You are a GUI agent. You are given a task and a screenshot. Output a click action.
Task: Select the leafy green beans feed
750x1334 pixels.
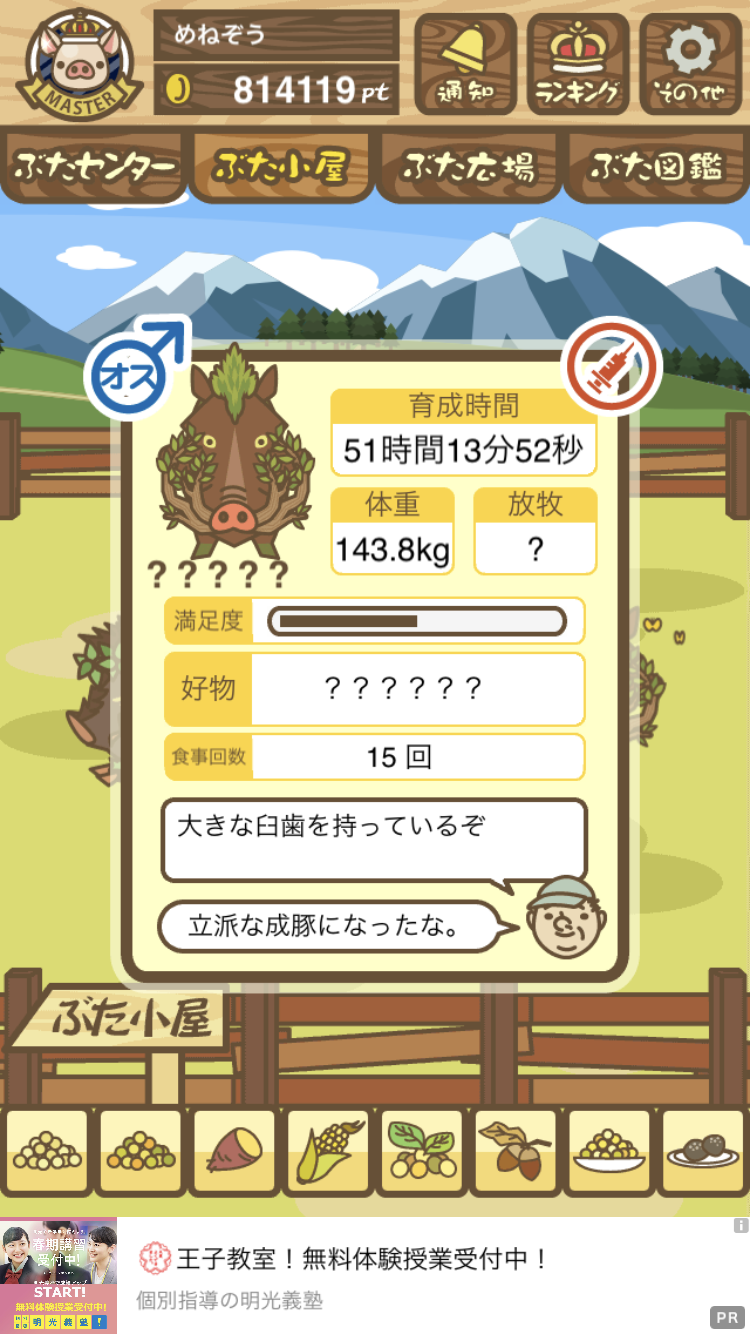[x=421, y=1151]
